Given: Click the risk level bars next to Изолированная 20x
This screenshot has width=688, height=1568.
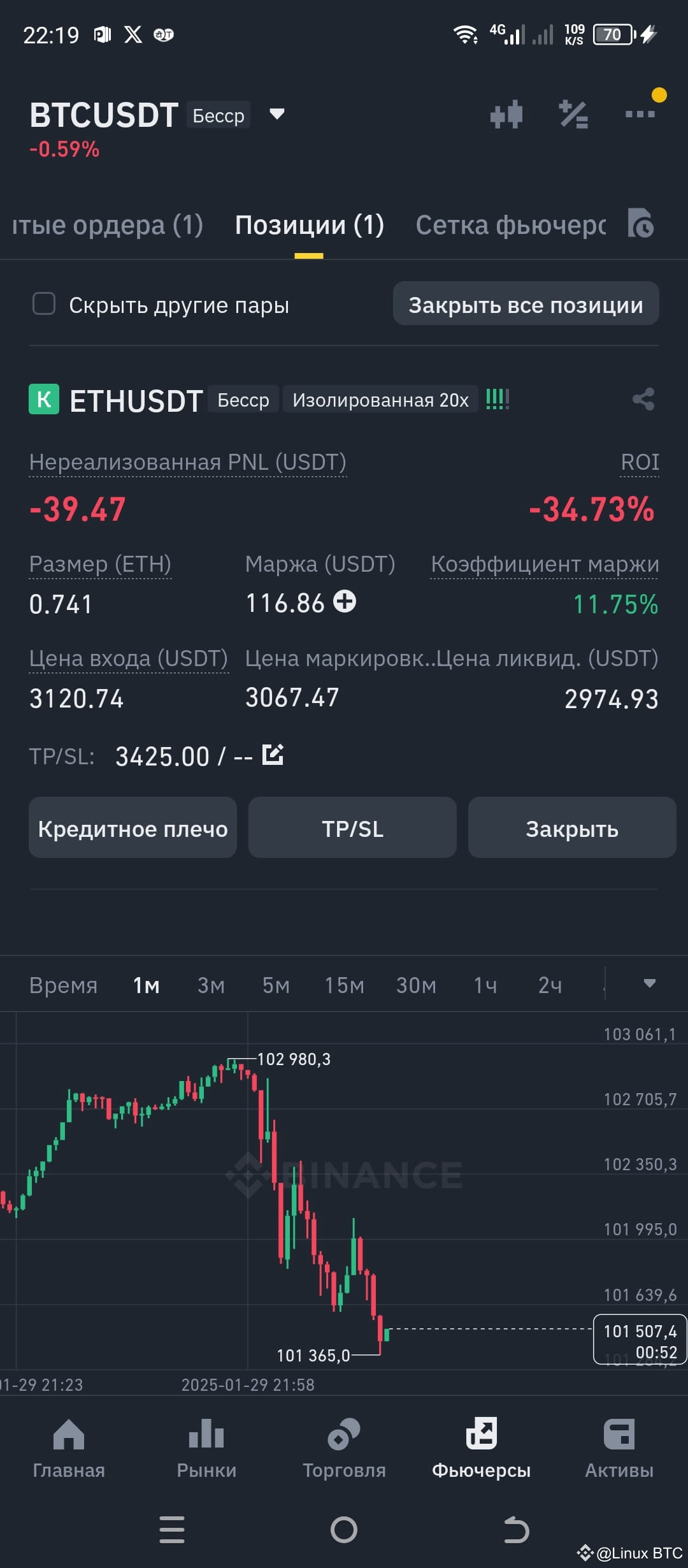Looking at the screenshot, I should (498, 399).
